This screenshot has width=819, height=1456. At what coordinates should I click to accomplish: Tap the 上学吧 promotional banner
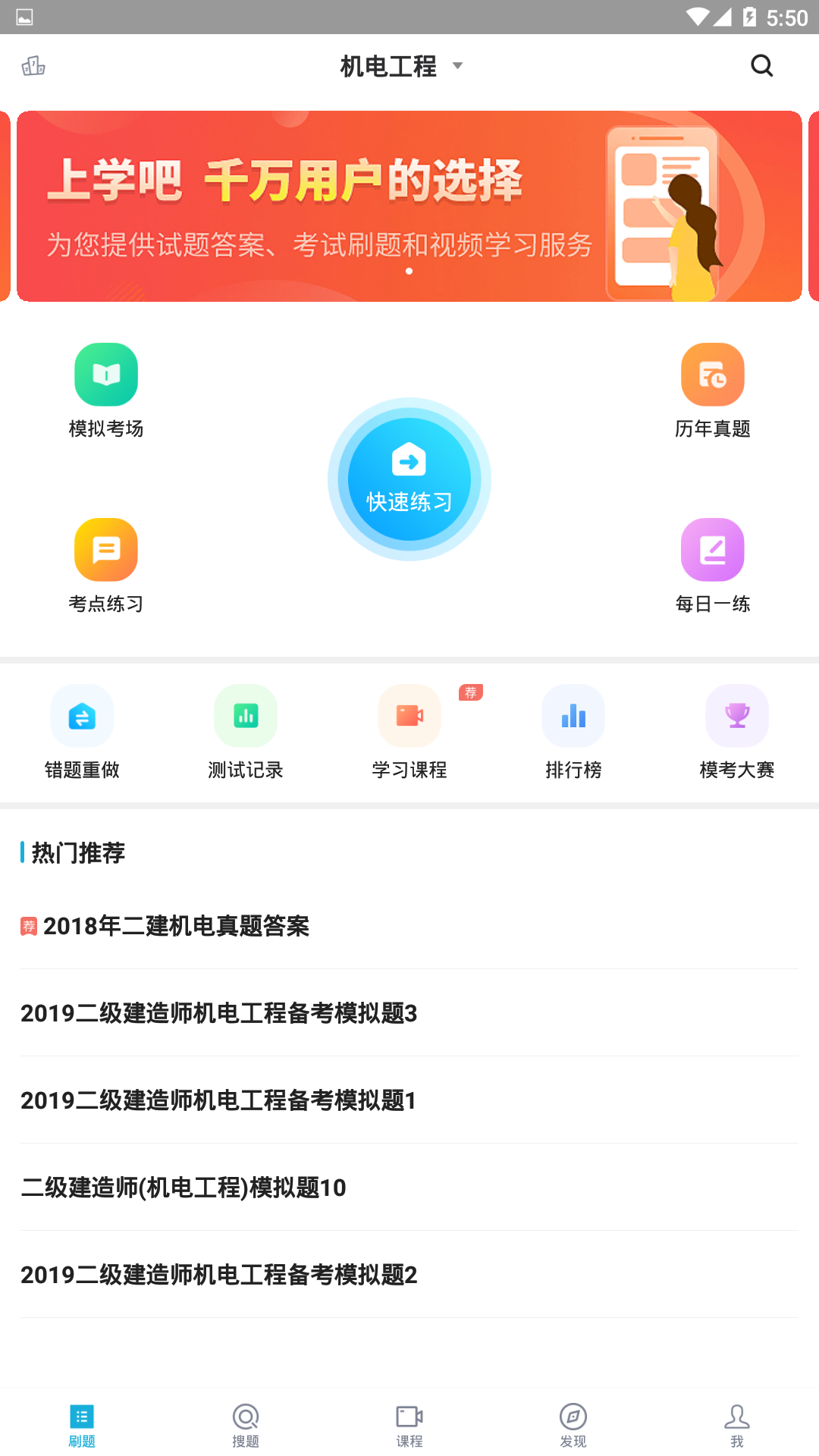click(x=409, y=205)
